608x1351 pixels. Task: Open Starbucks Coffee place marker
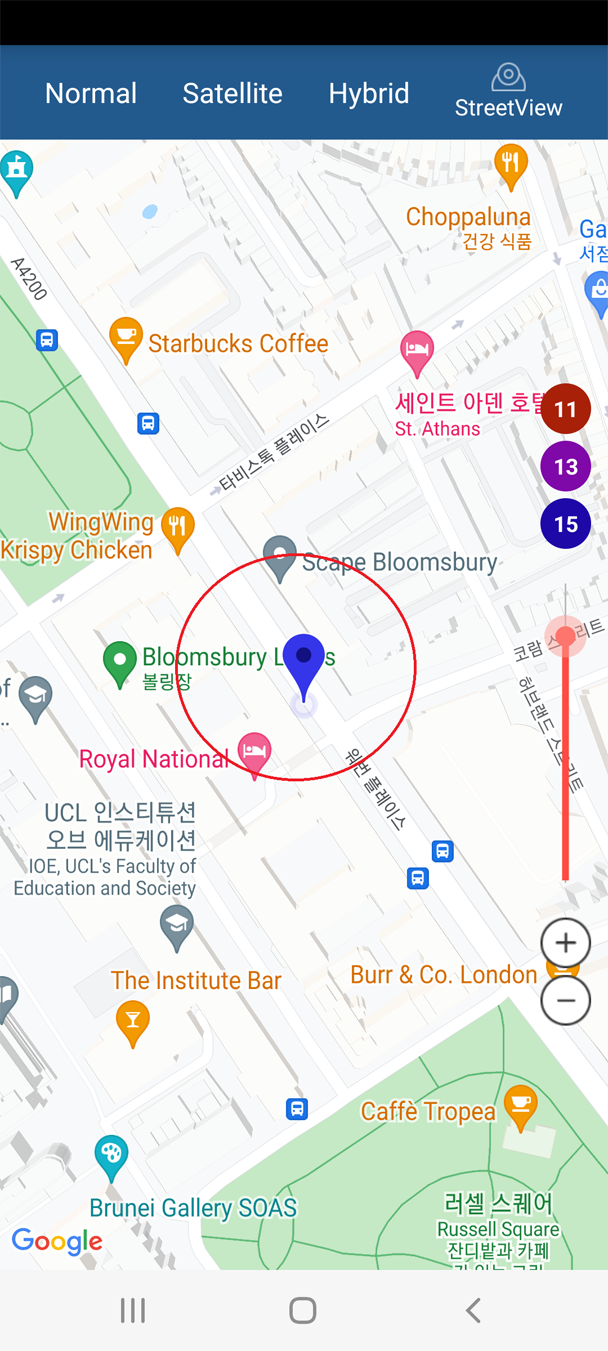126,340
